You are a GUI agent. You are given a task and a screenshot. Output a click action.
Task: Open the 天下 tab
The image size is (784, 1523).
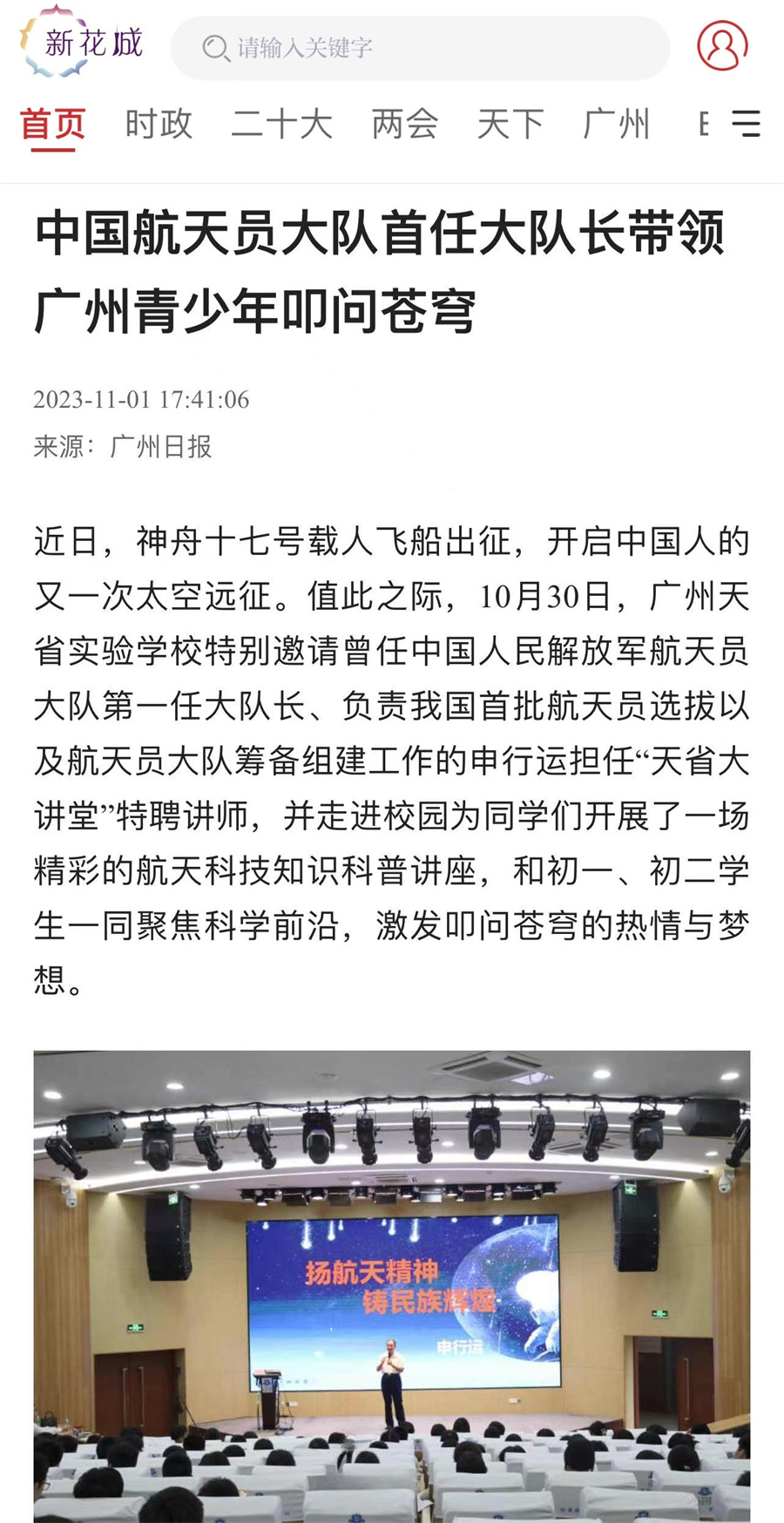510,125
